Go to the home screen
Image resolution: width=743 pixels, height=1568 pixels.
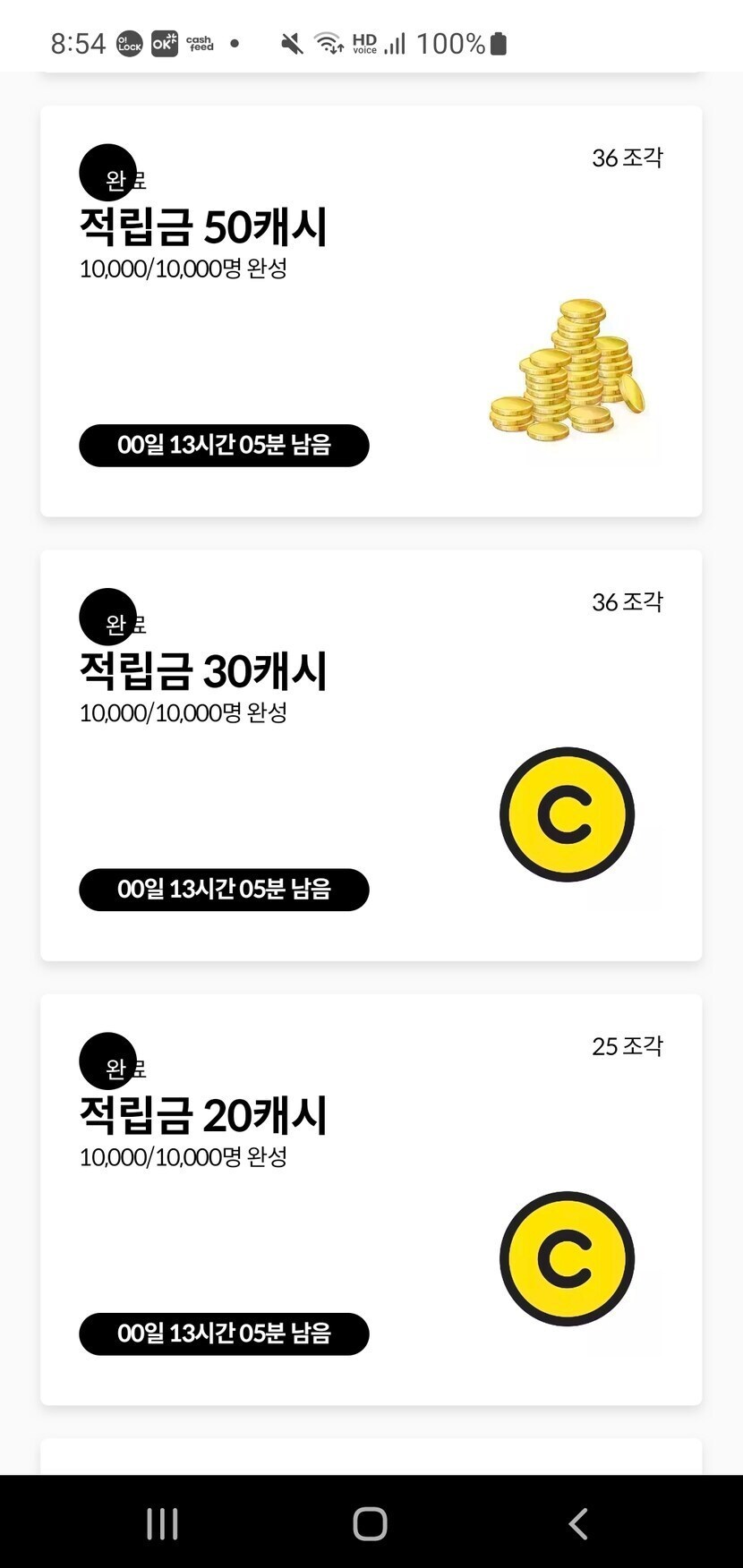370,1523
